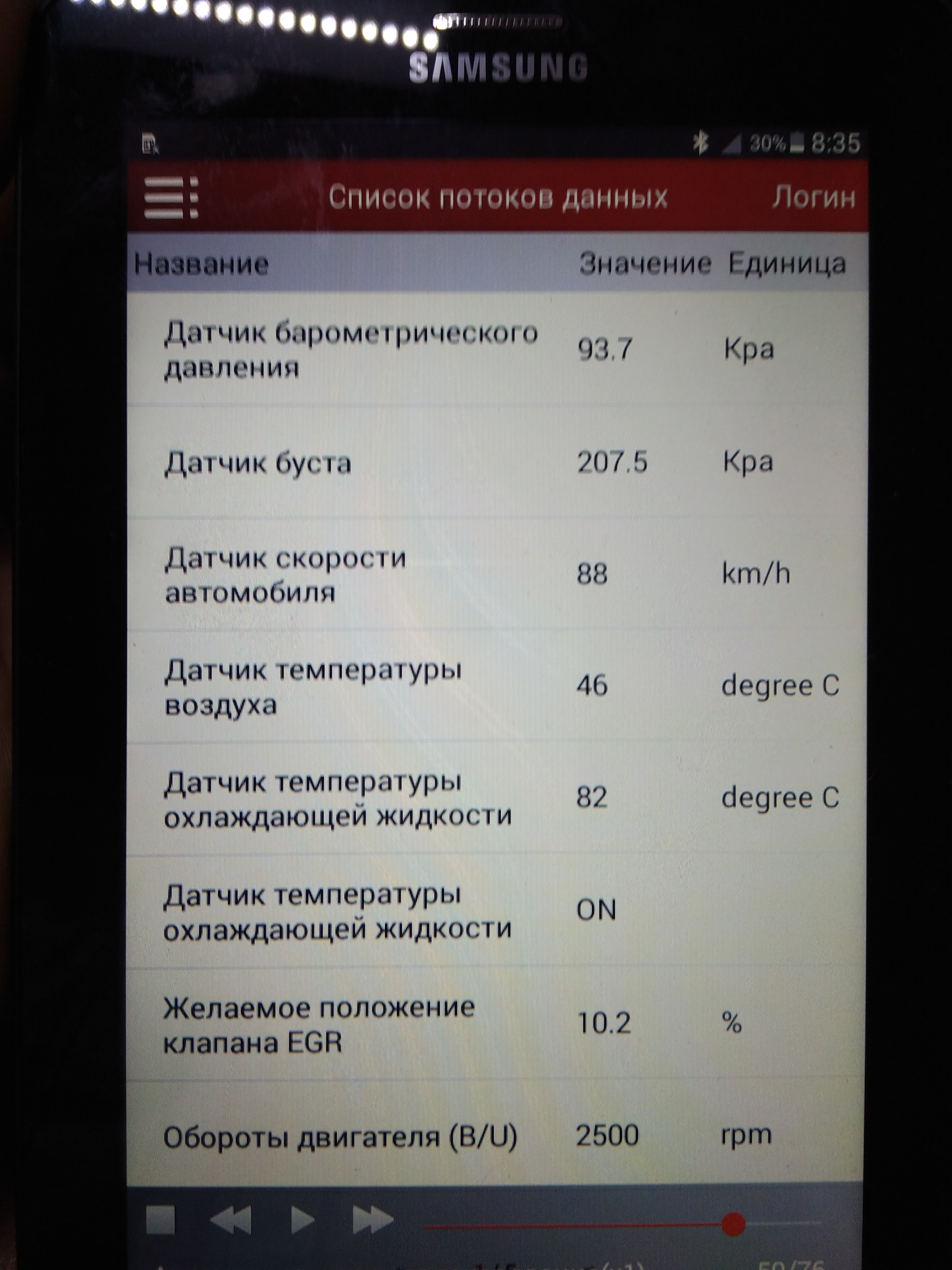Viewport: 952px width, 1270px height.
Task: Stop the data stream playback
Action: point(161,1220)
